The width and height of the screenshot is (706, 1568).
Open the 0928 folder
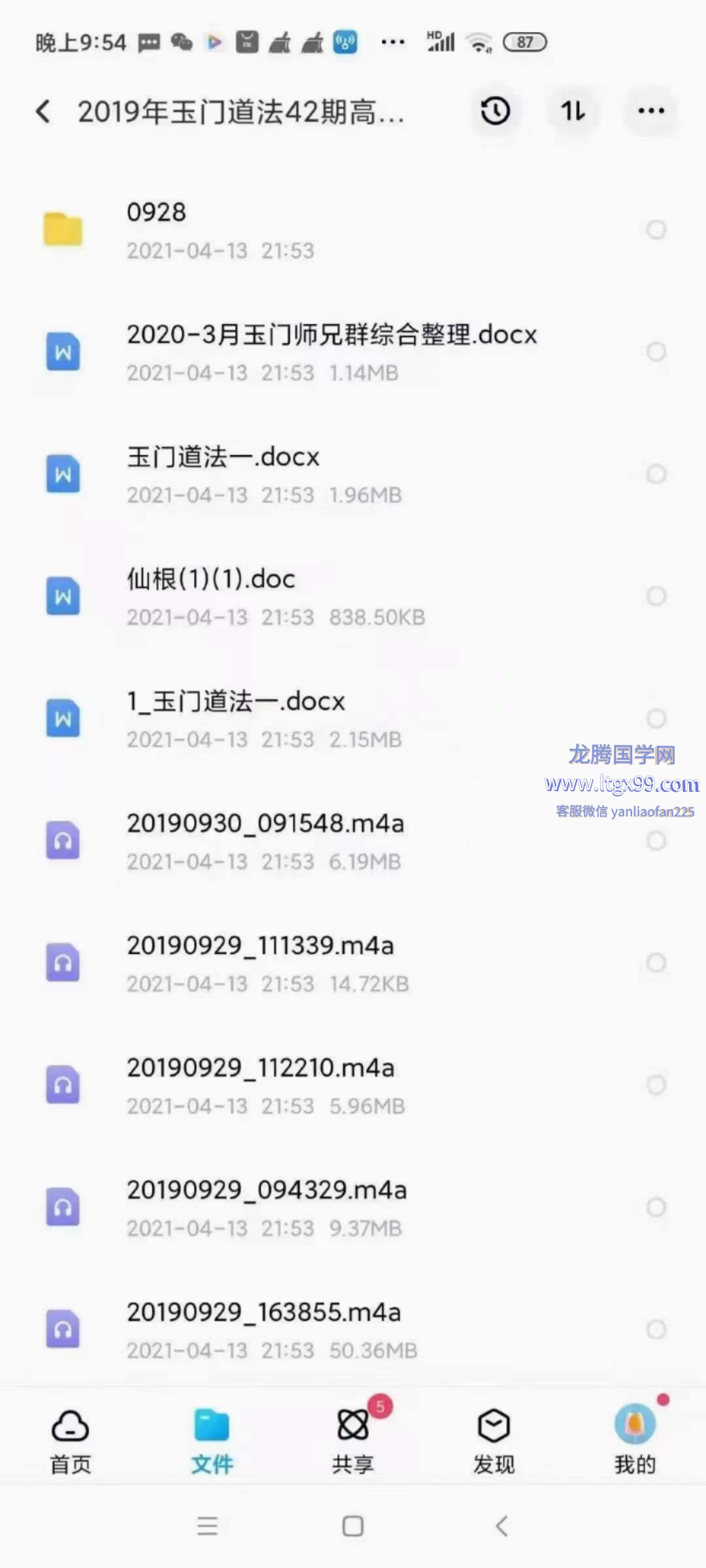pos(353,230)
